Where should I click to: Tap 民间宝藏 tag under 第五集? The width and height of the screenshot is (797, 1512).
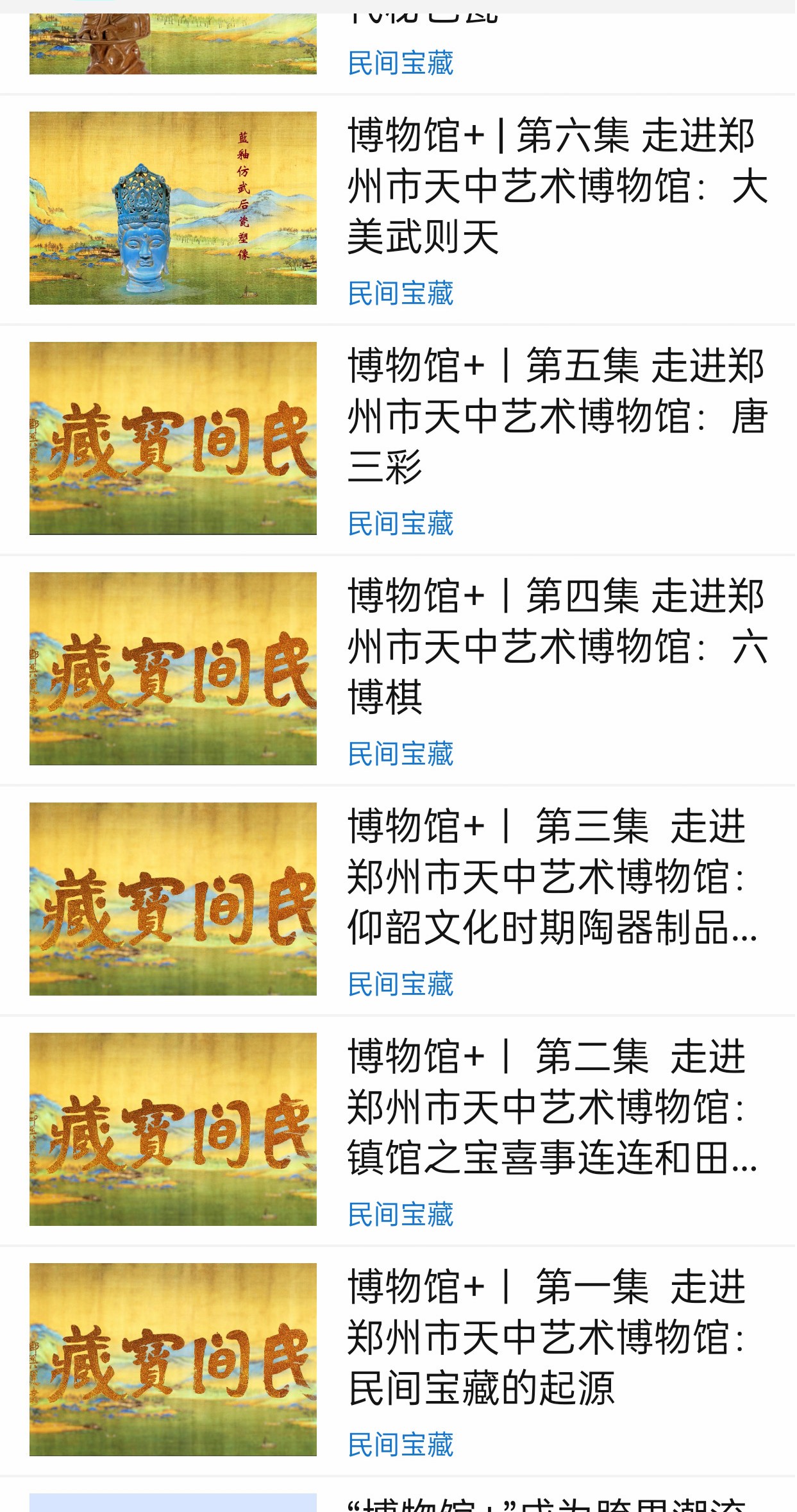(400, 524)
